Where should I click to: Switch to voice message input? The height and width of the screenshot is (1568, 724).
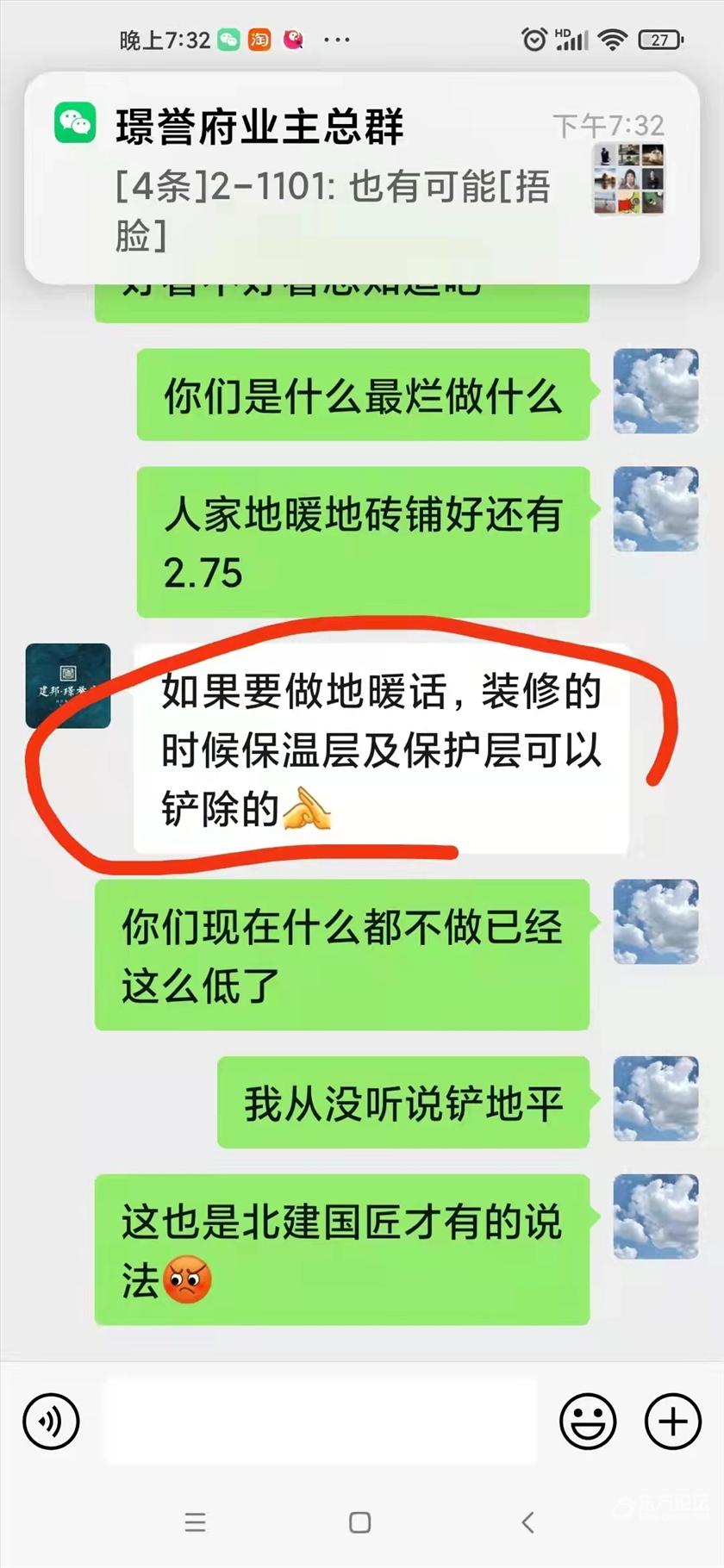pos(52,1422)
